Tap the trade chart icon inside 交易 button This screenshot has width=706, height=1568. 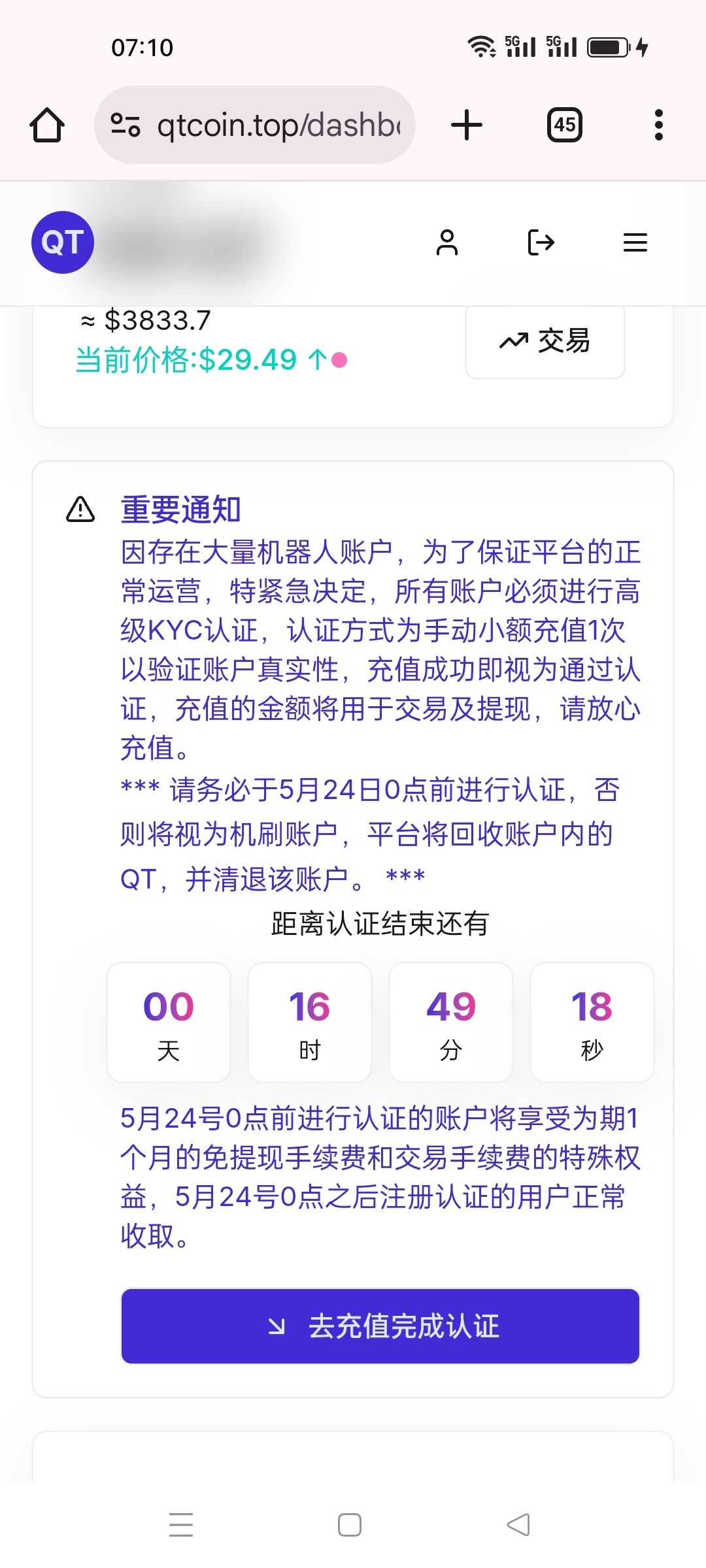pyautogui.click(x=514, y=340)
